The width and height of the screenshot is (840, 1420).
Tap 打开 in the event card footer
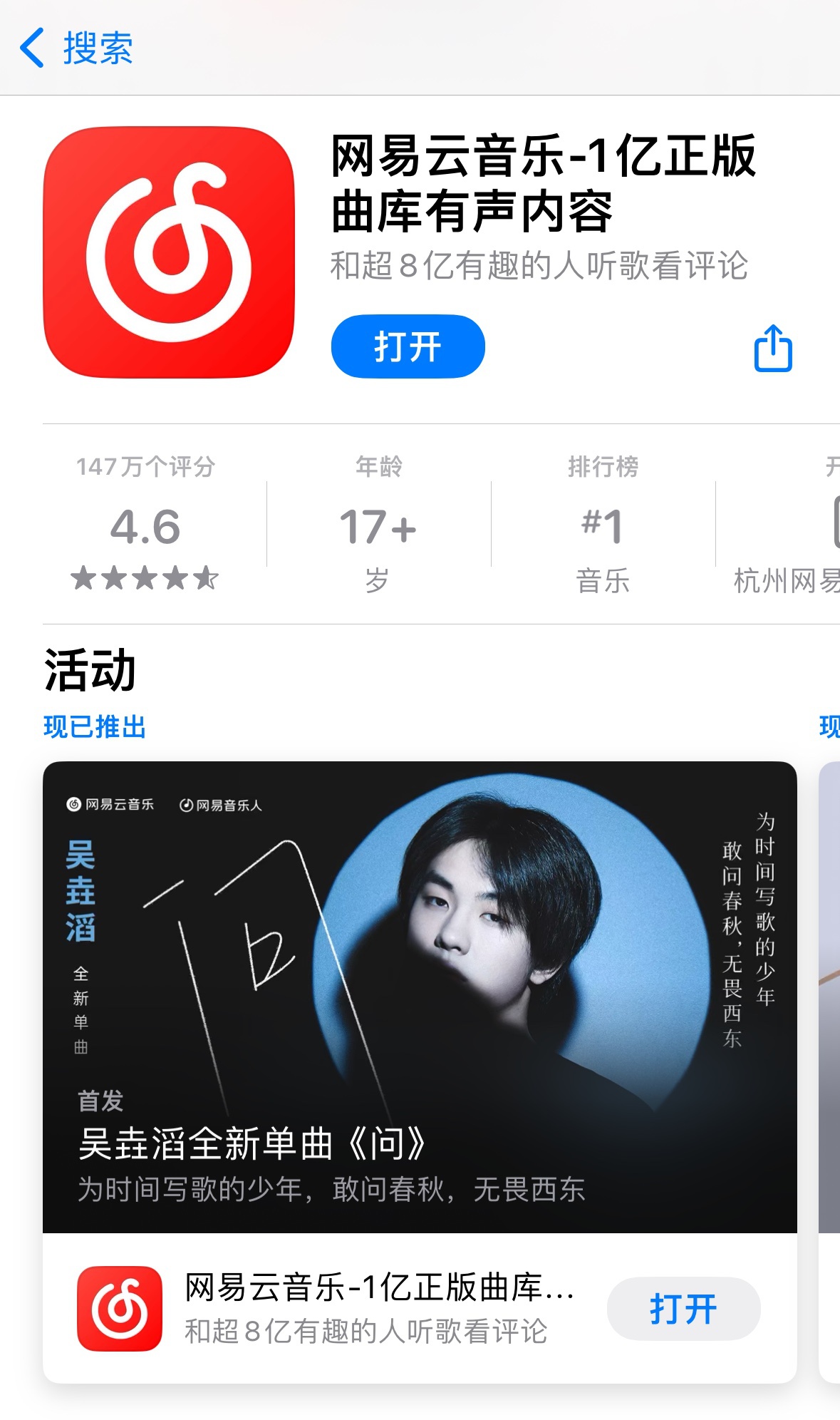(683, 1309)
